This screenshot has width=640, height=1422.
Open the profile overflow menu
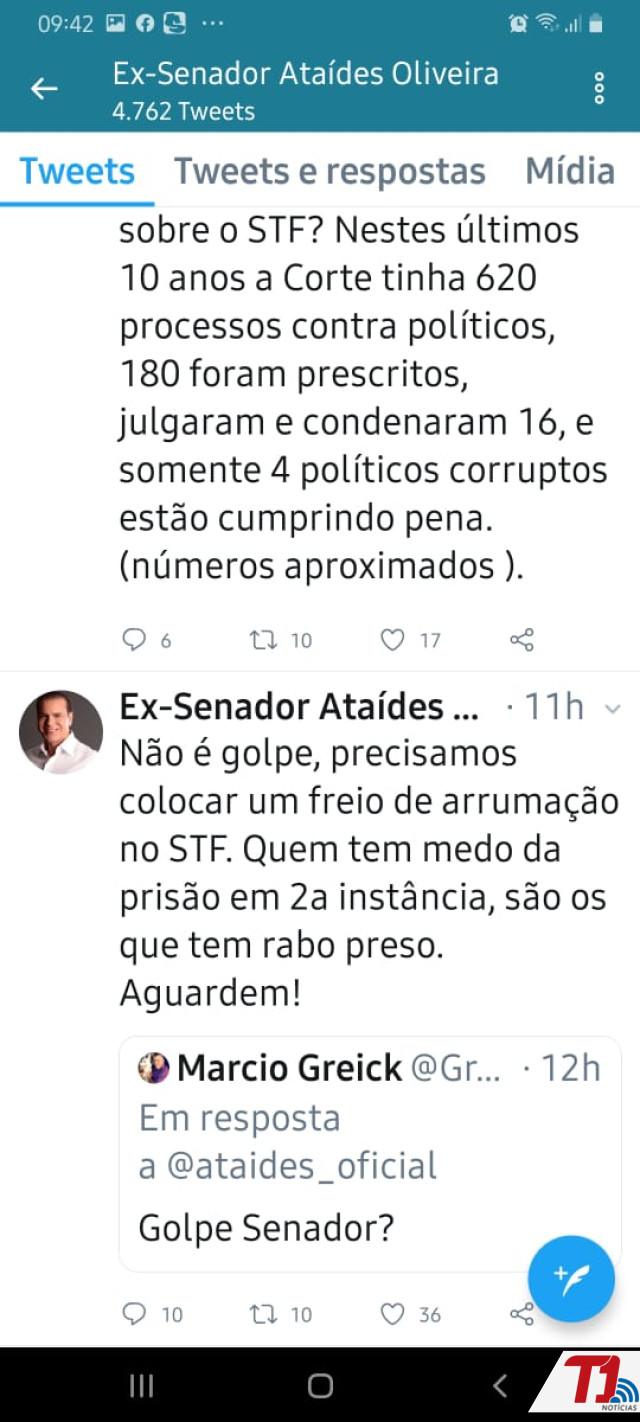599,89
